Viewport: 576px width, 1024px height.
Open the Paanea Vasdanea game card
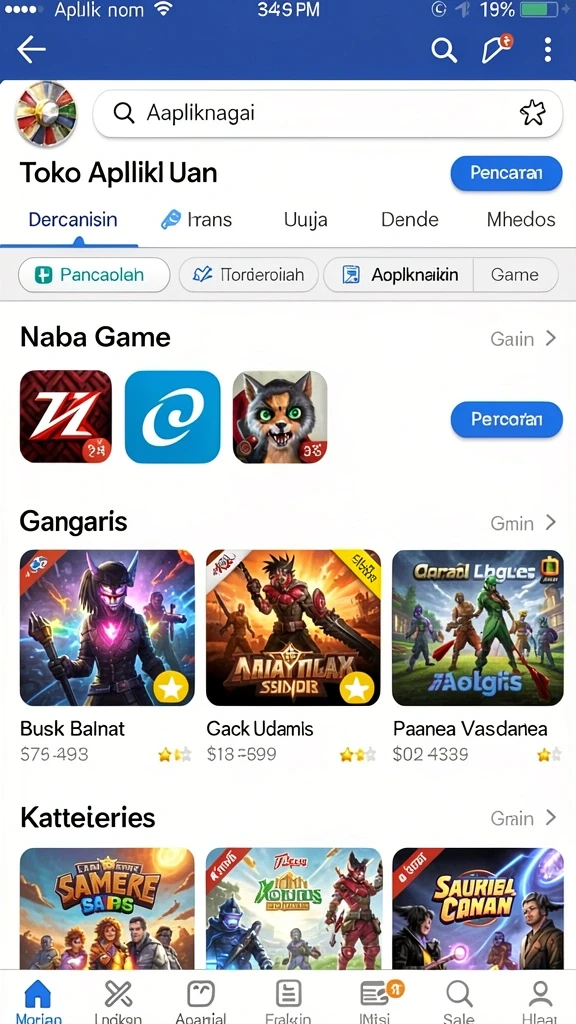[x=478, y=656]
